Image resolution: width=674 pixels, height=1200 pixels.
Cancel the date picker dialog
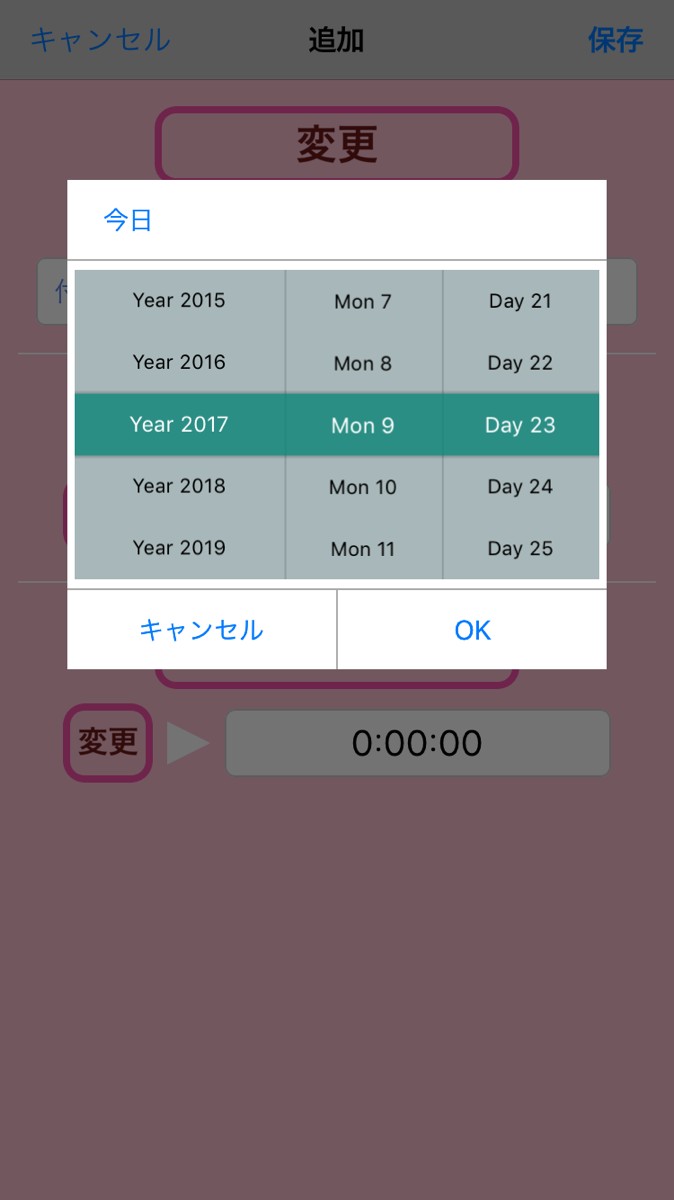201,630
